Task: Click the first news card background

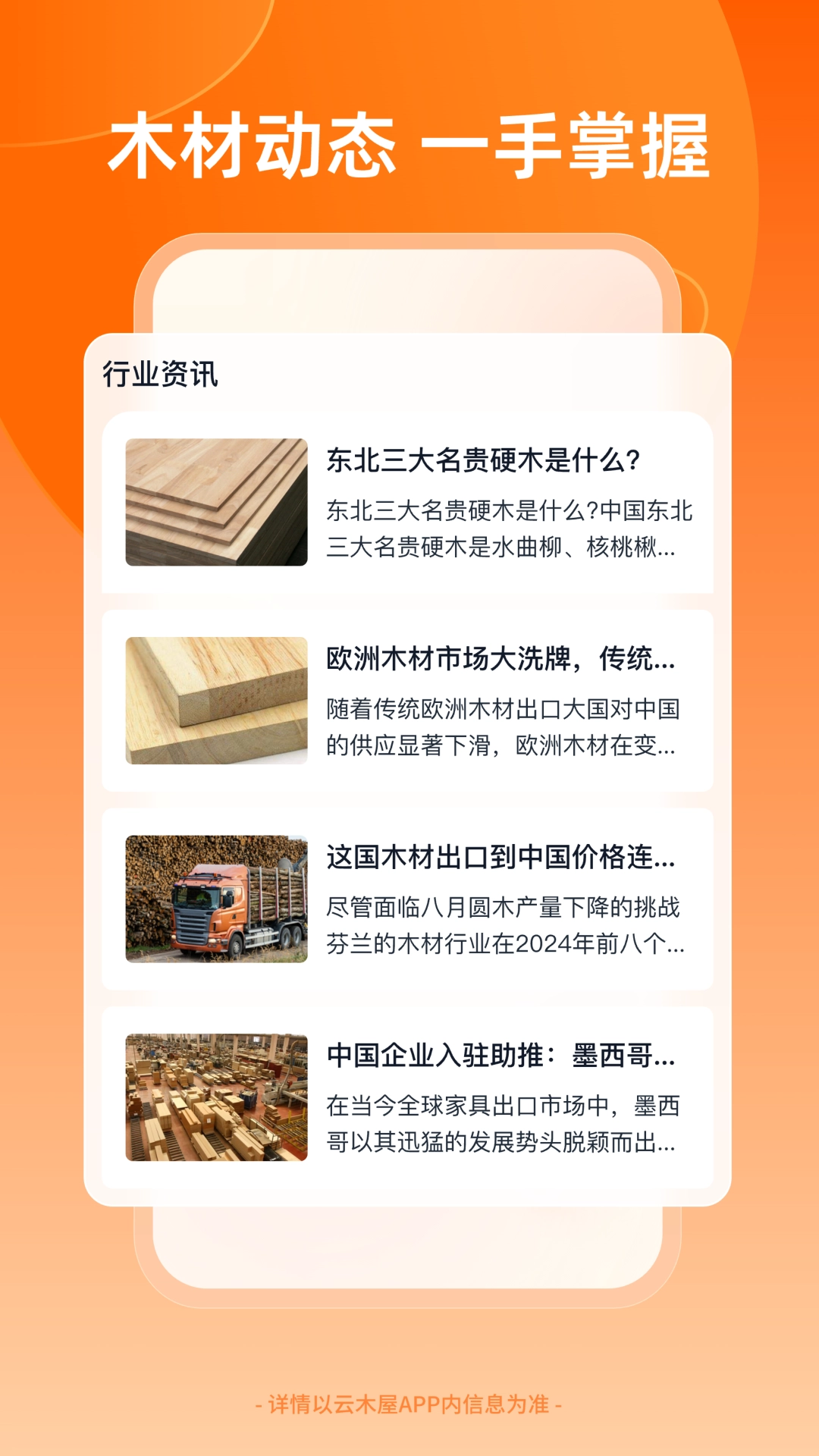Action: pos(409,502)
